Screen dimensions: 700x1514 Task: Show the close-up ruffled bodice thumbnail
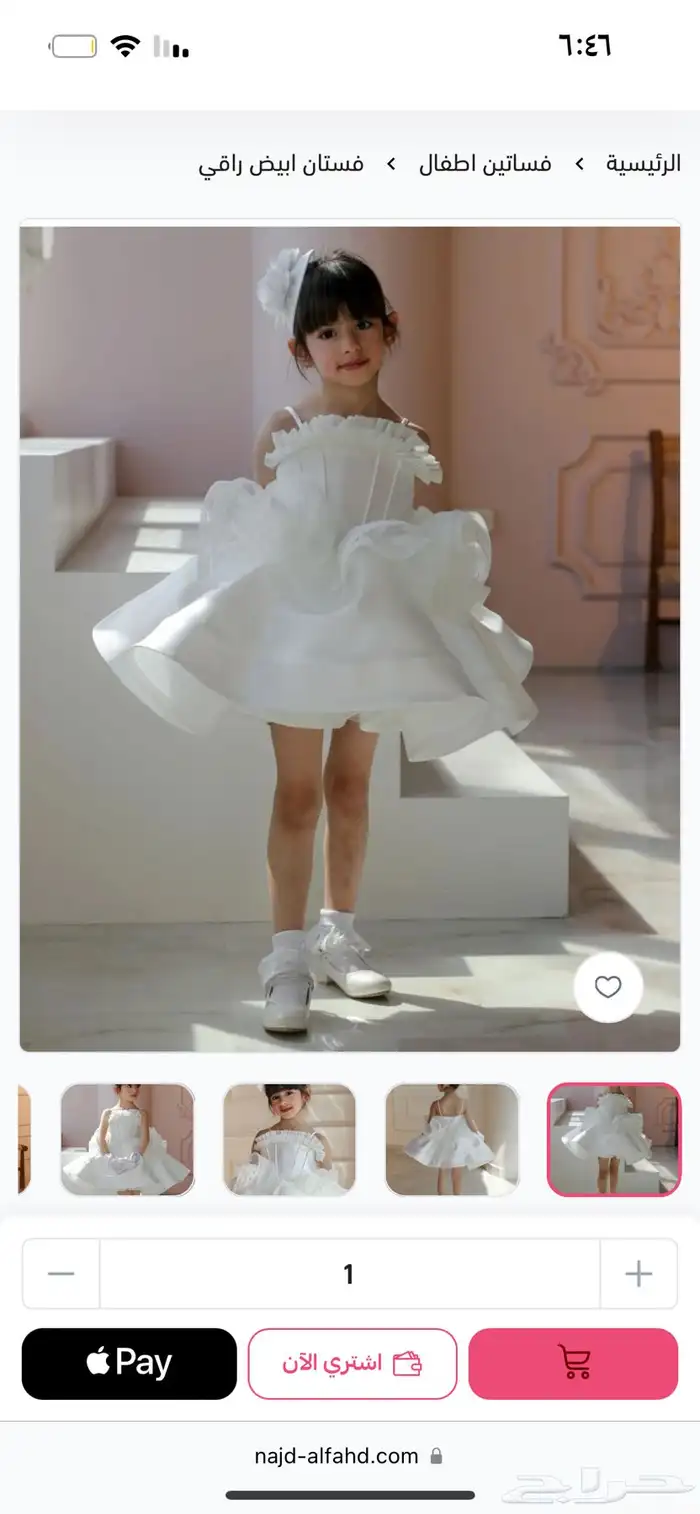click(289, 1139)
